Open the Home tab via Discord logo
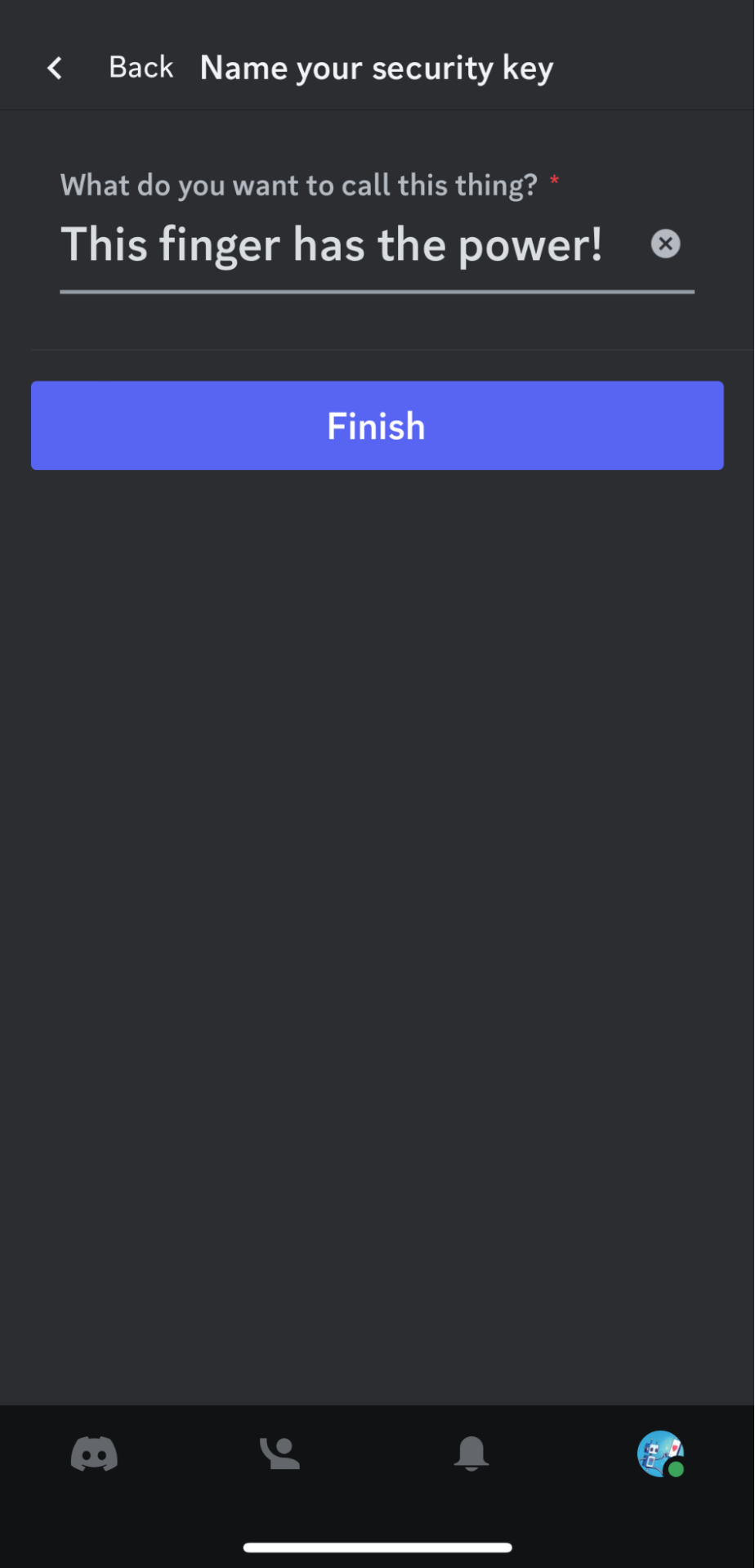The image size is (755, 1568). (x=93, y=1454)
